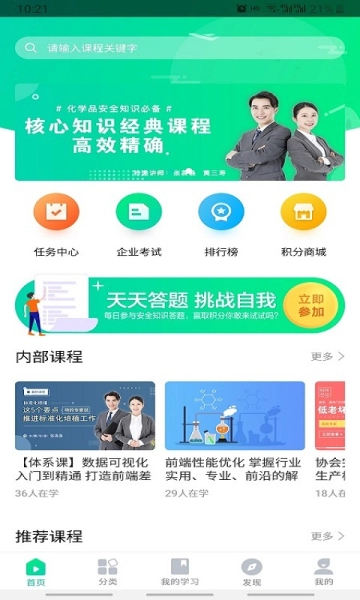Switch to the 分类 categories tab
The width and height of the screenshot is (360, 600).
tap(108, 572)
